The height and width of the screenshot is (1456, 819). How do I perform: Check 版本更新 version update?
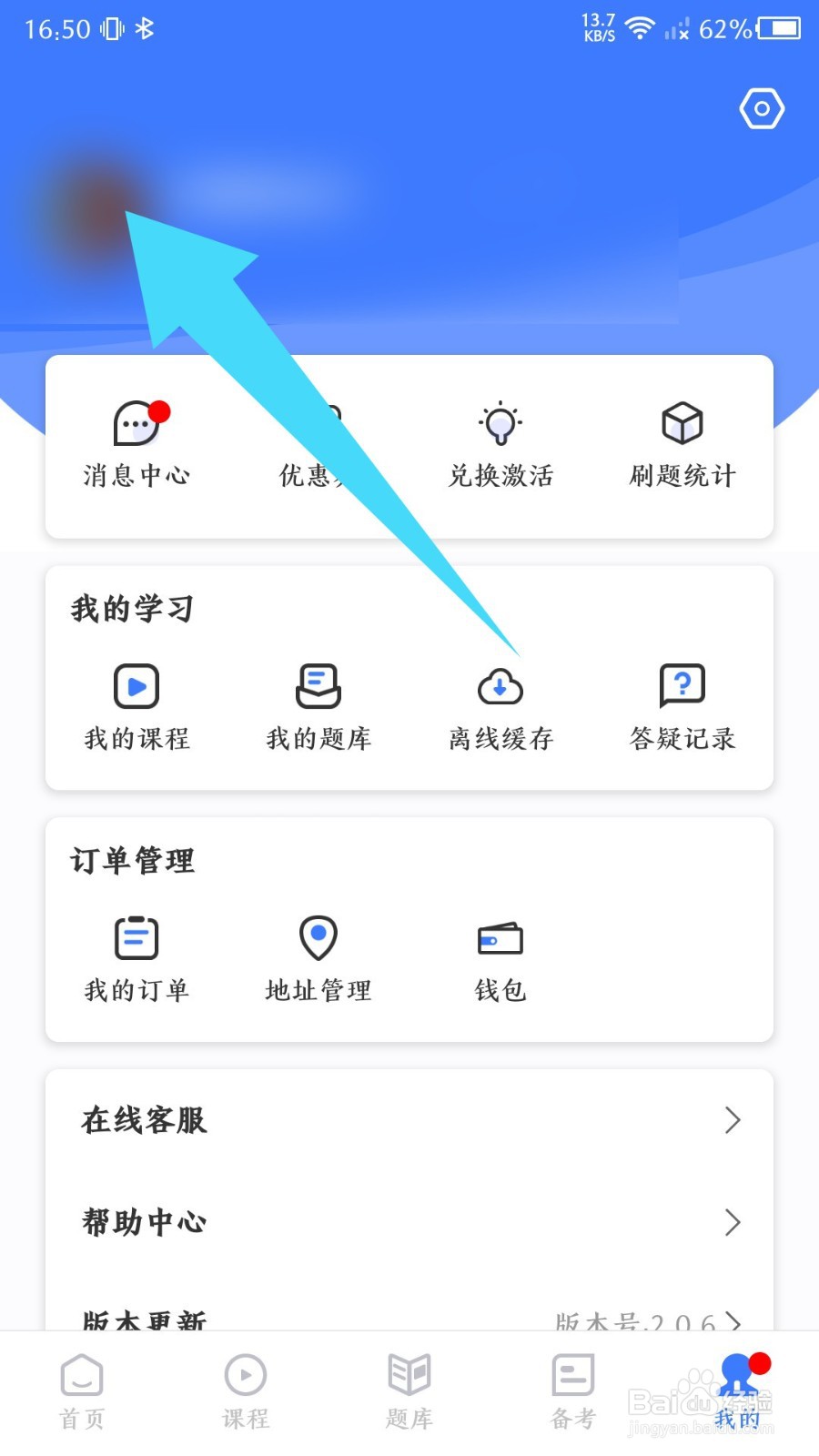(x=409, y=1318)
